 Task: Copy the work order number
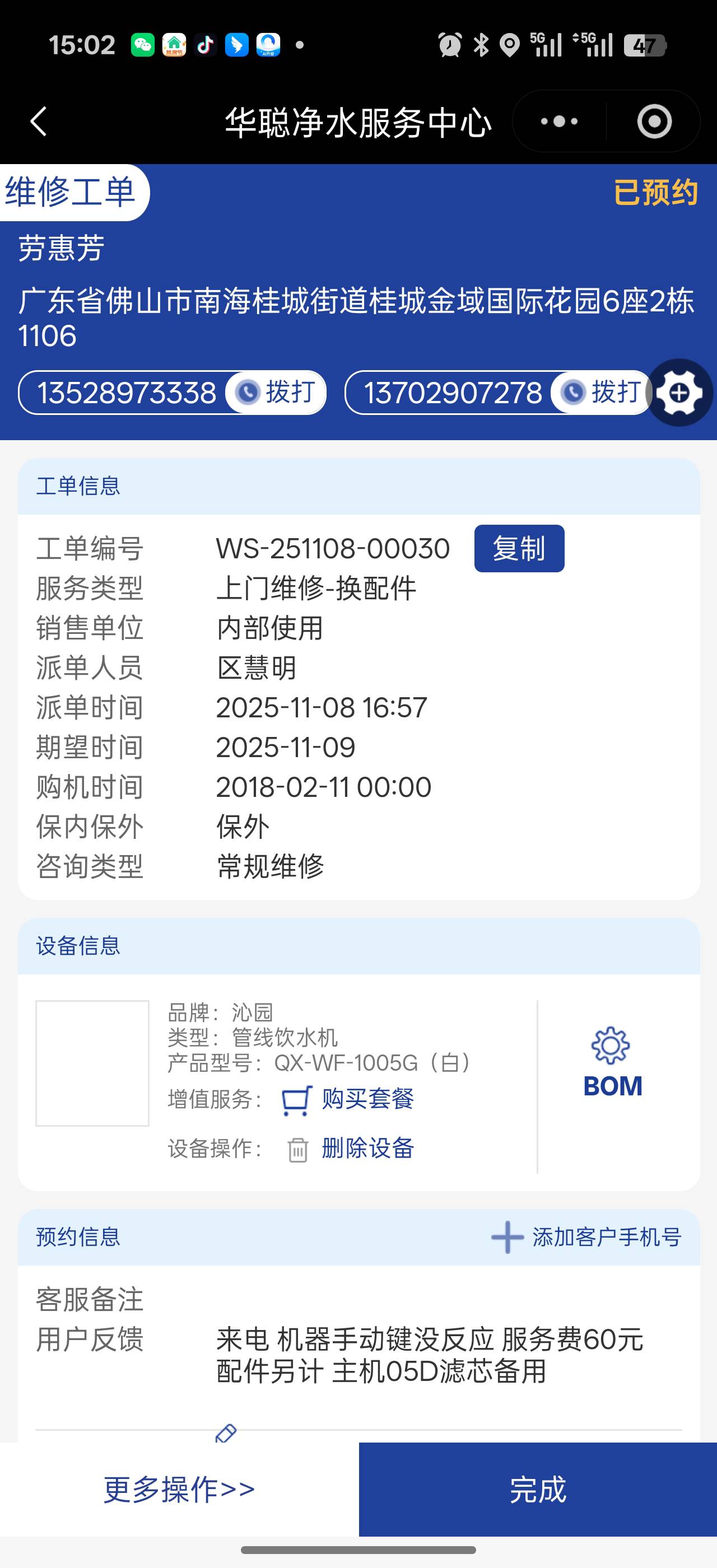click(519, 548)
